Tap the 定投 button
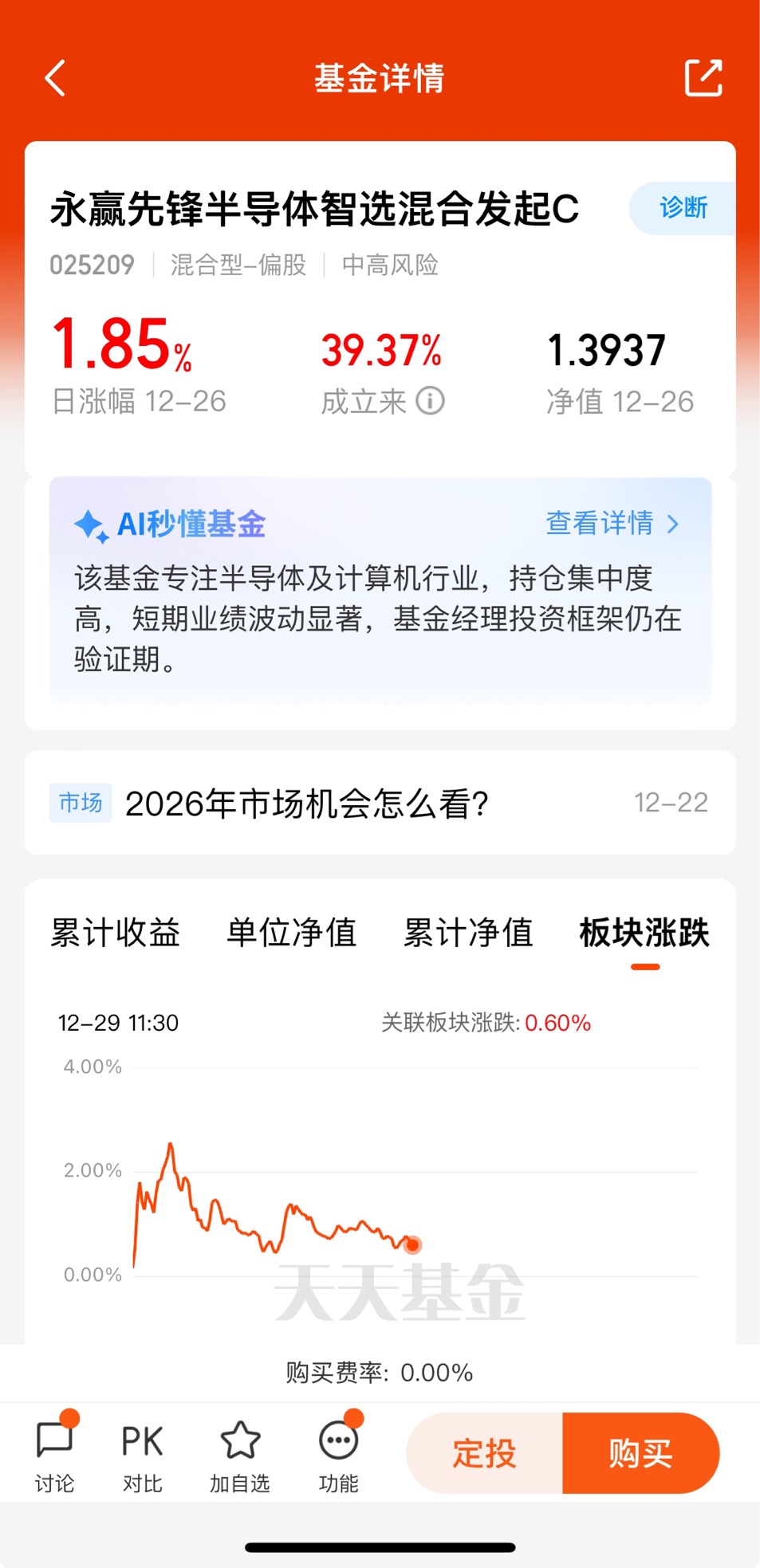This screenshot has width=760, height=1568. point(485,1453)
